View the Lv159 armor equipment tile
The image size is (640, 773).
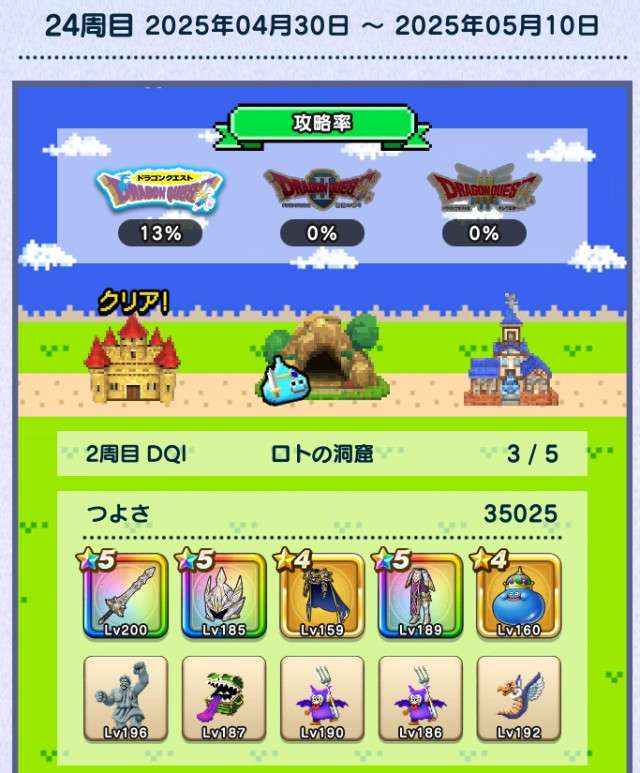[322, 598]
